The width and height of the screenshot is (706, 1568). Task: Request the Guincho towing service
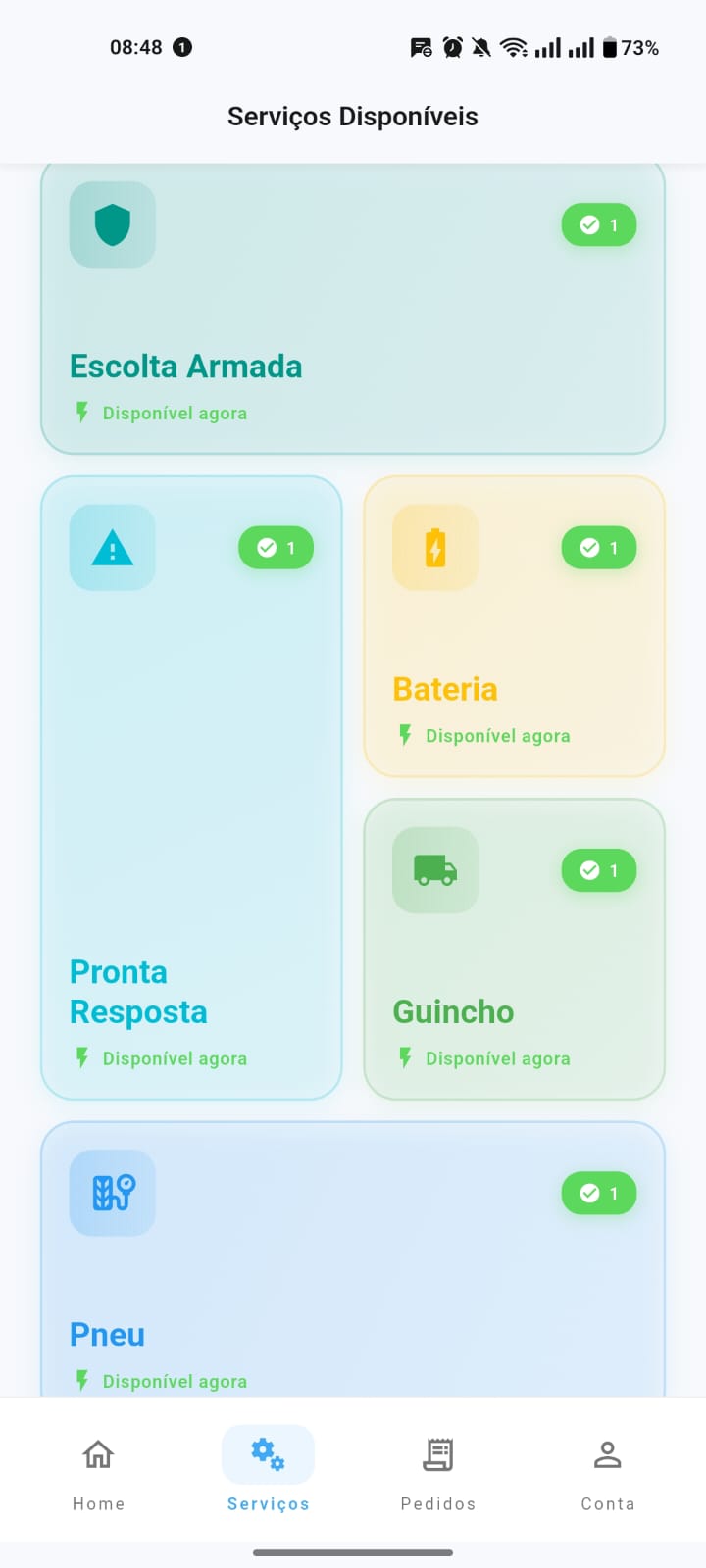point(514,949)
